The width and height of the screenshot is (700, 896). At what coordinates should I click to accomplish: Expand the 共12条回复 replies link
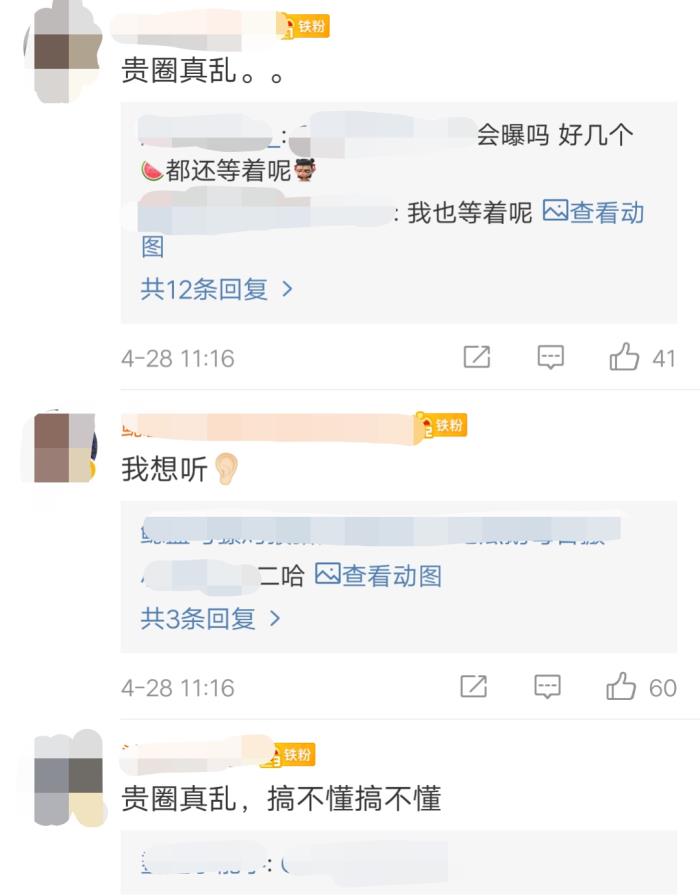(217, 289)
